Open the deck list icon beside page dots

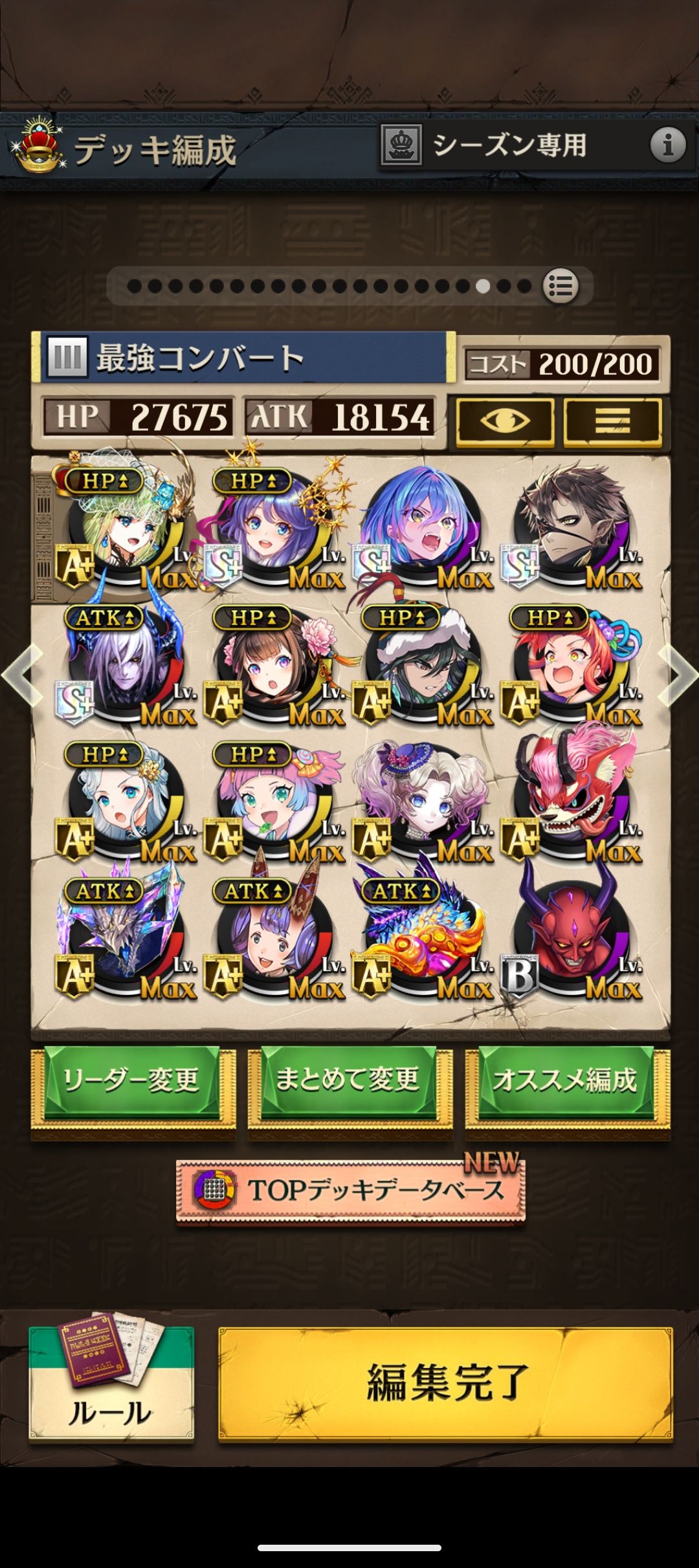click(560, 286)
